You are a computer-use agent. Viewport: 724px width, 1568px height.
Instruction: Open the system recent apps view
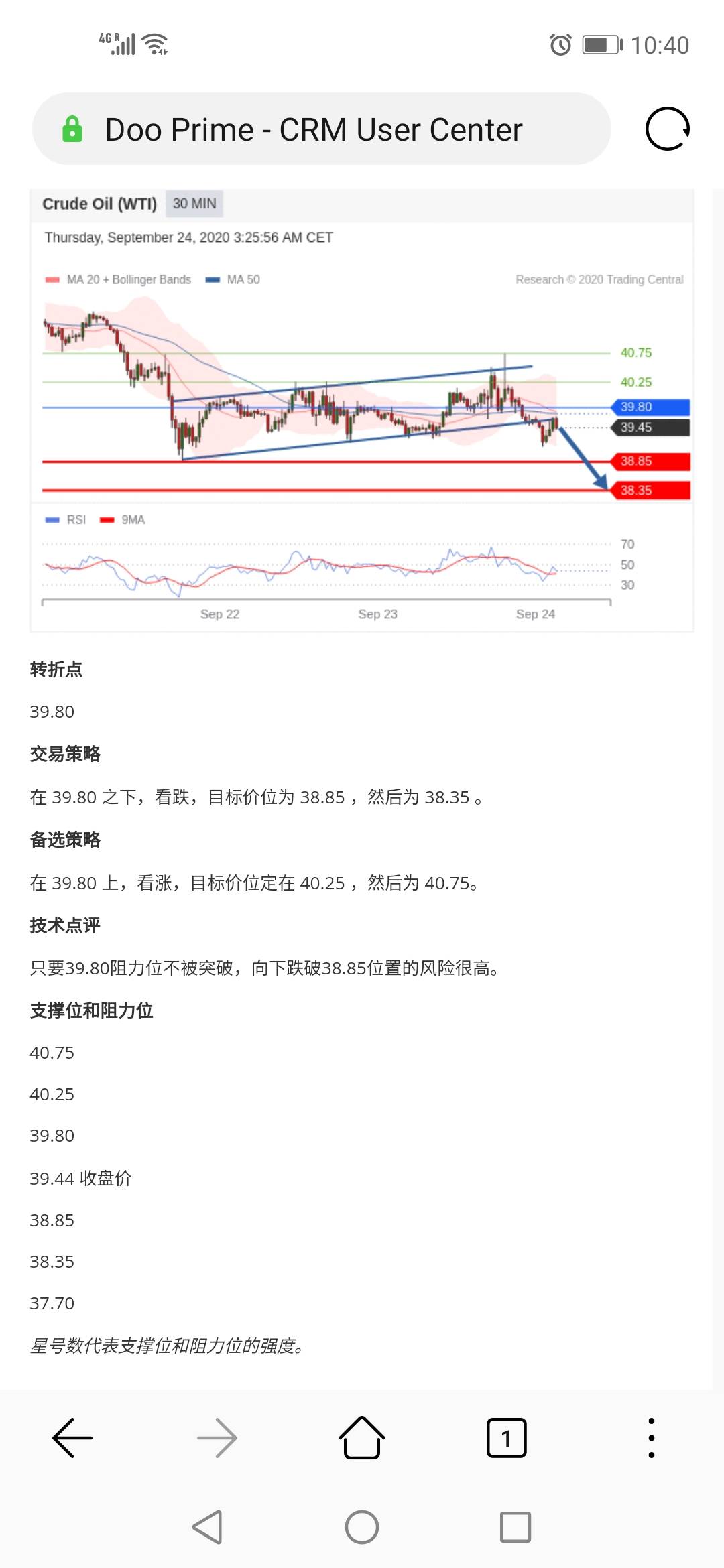(x=516, y=1527)
